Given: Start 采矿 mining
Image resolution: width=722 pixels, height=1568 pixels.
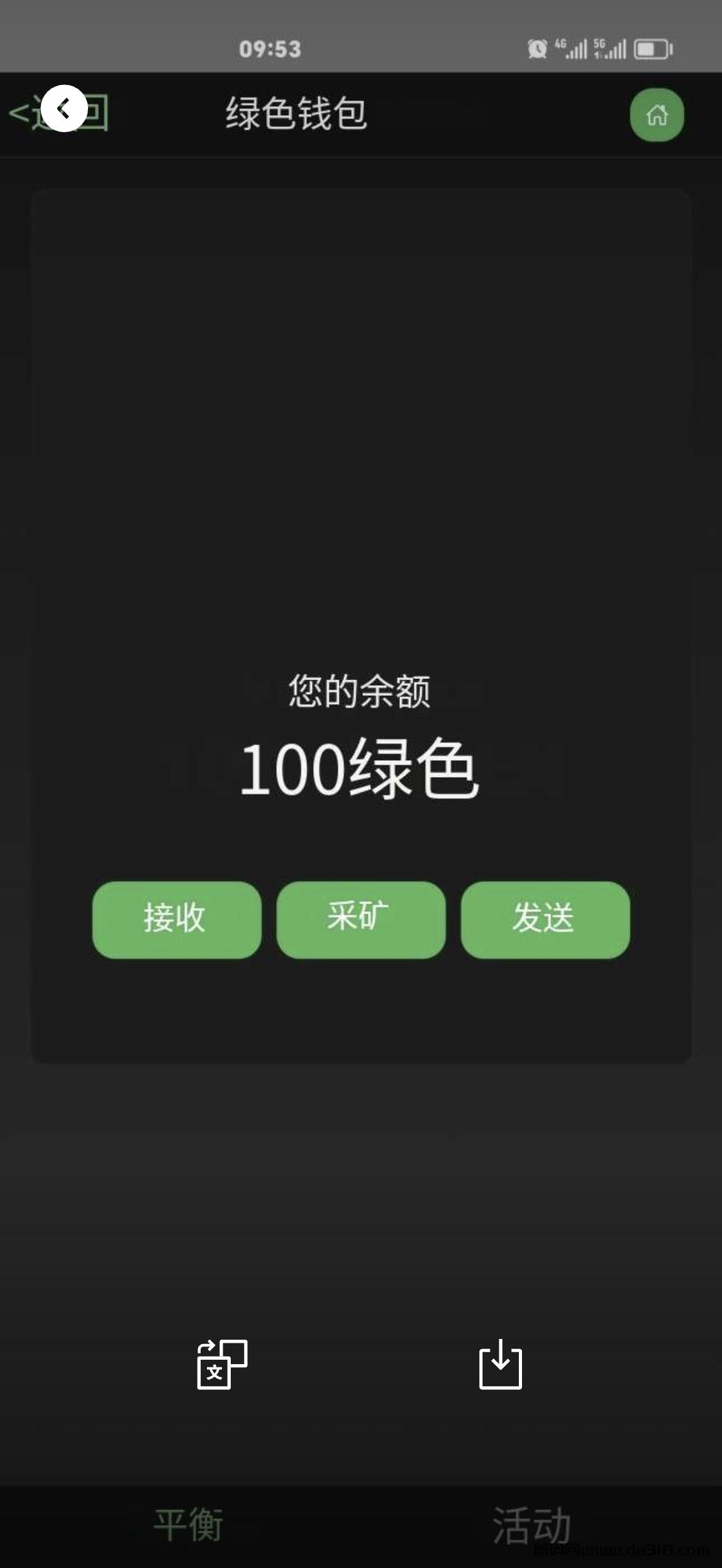Looking at the screenshot, I should click(361, 919).
